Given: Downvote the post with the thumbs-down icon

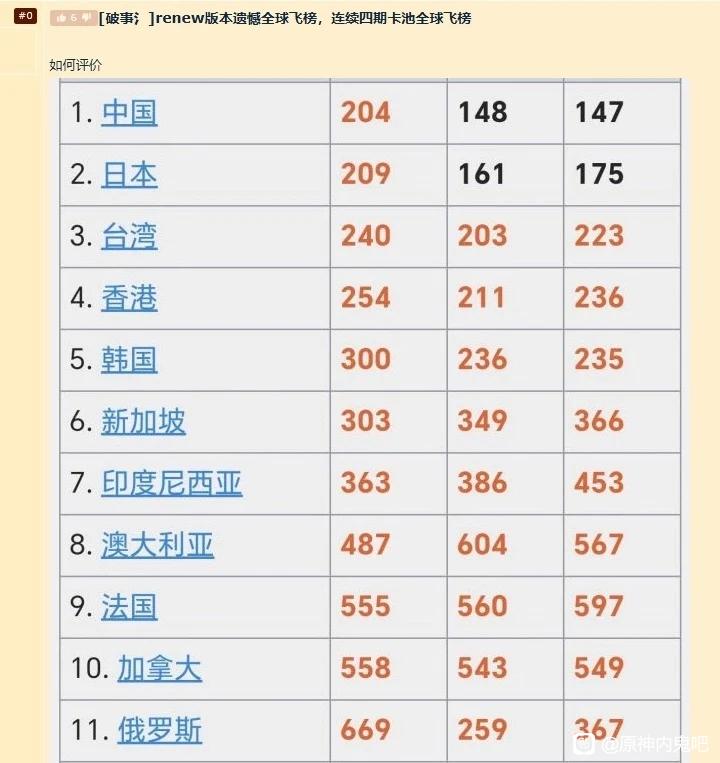Looking at the screenshot, I should pos(87,18).
